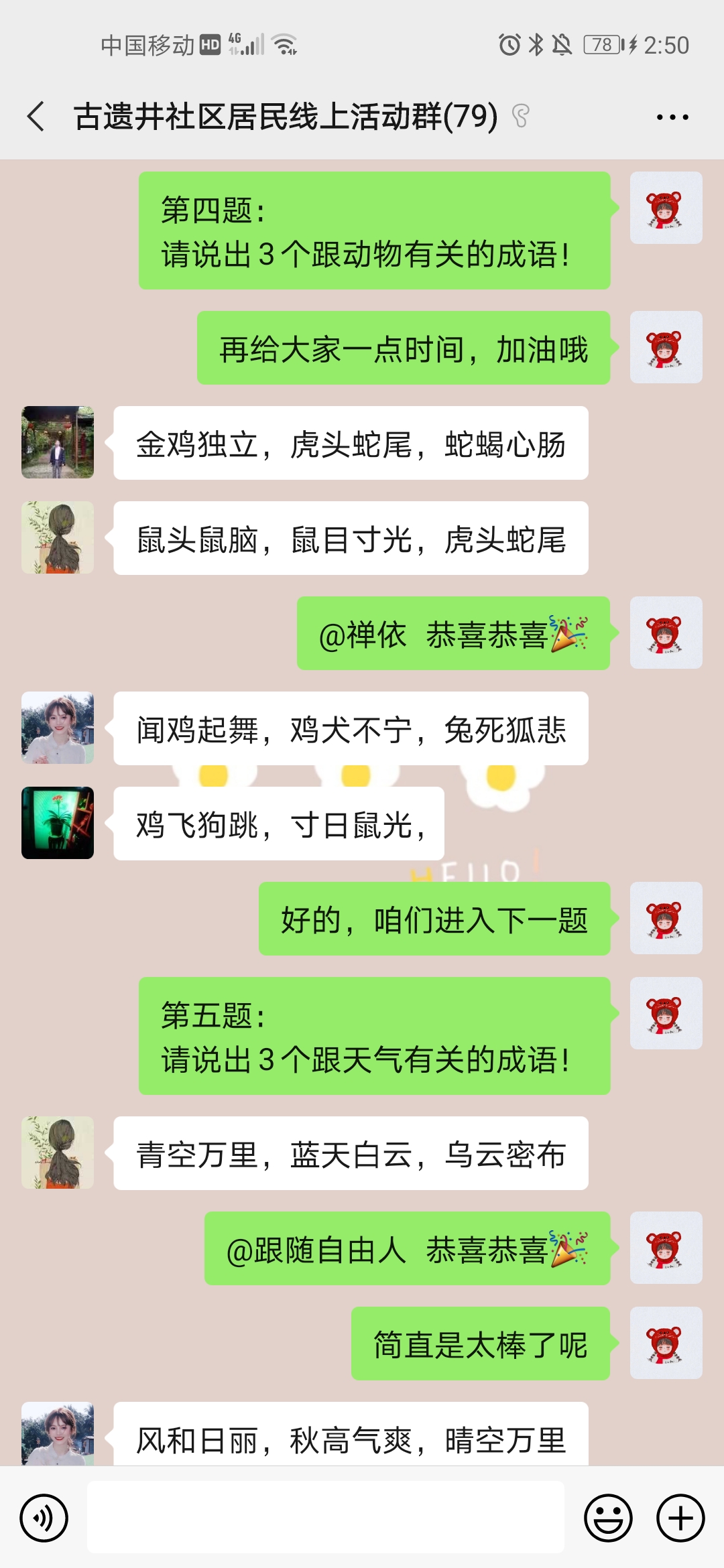
Task: Open avatar of sender of 金鸡独立 message
Action: (58, 442)
